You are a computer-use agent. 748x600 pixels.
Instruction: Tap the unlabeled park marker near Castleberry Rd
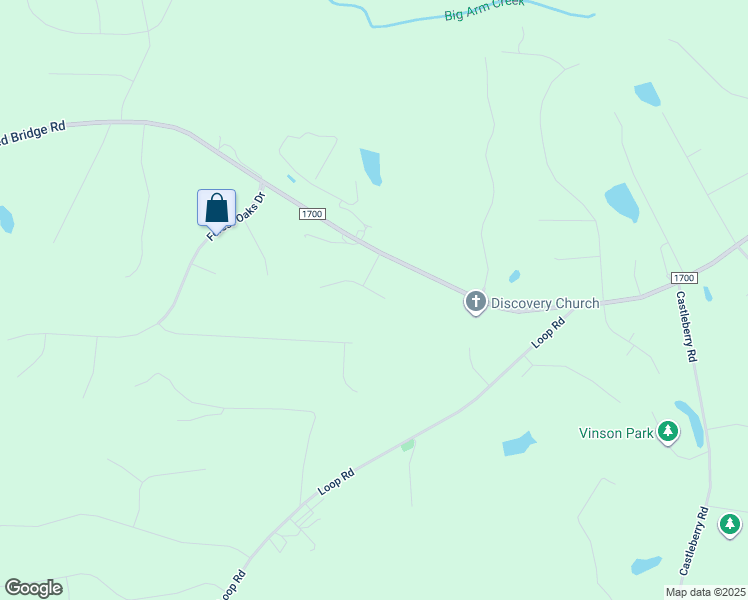tap(730, 524)
